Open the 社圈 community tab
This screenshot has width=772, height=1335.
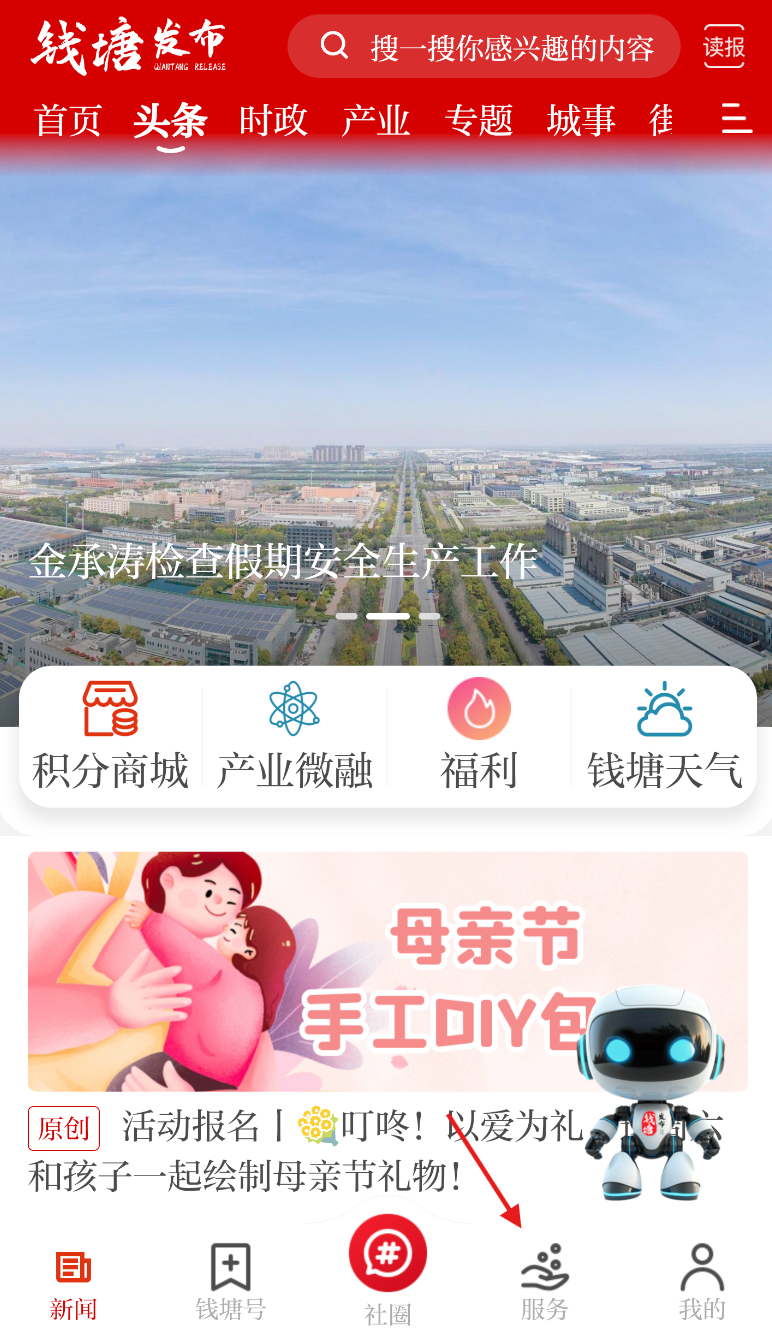(x=388, y=1270)
